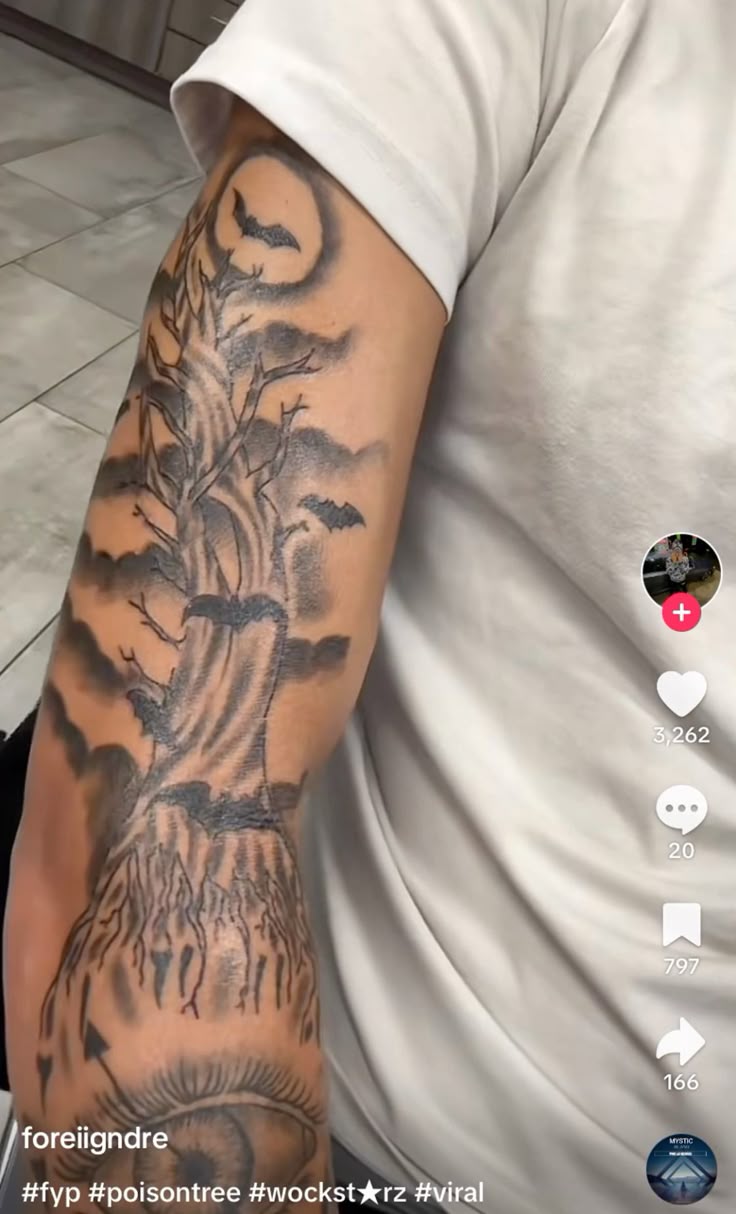Open the #wockst★rz hashtag
The width and height of the screenshot is (736, 1214).
[328, 1192]
